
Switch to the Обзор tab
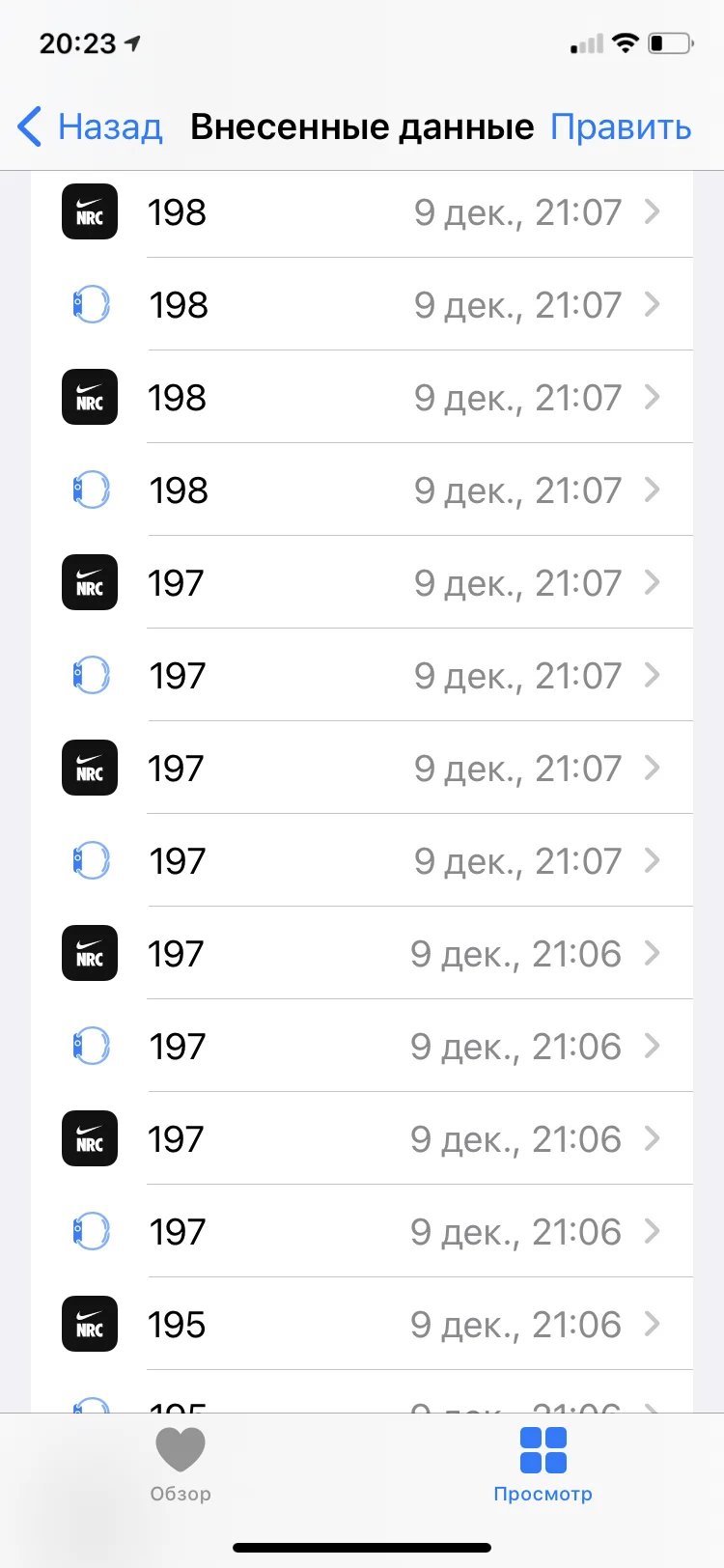tap(181, 1464)
